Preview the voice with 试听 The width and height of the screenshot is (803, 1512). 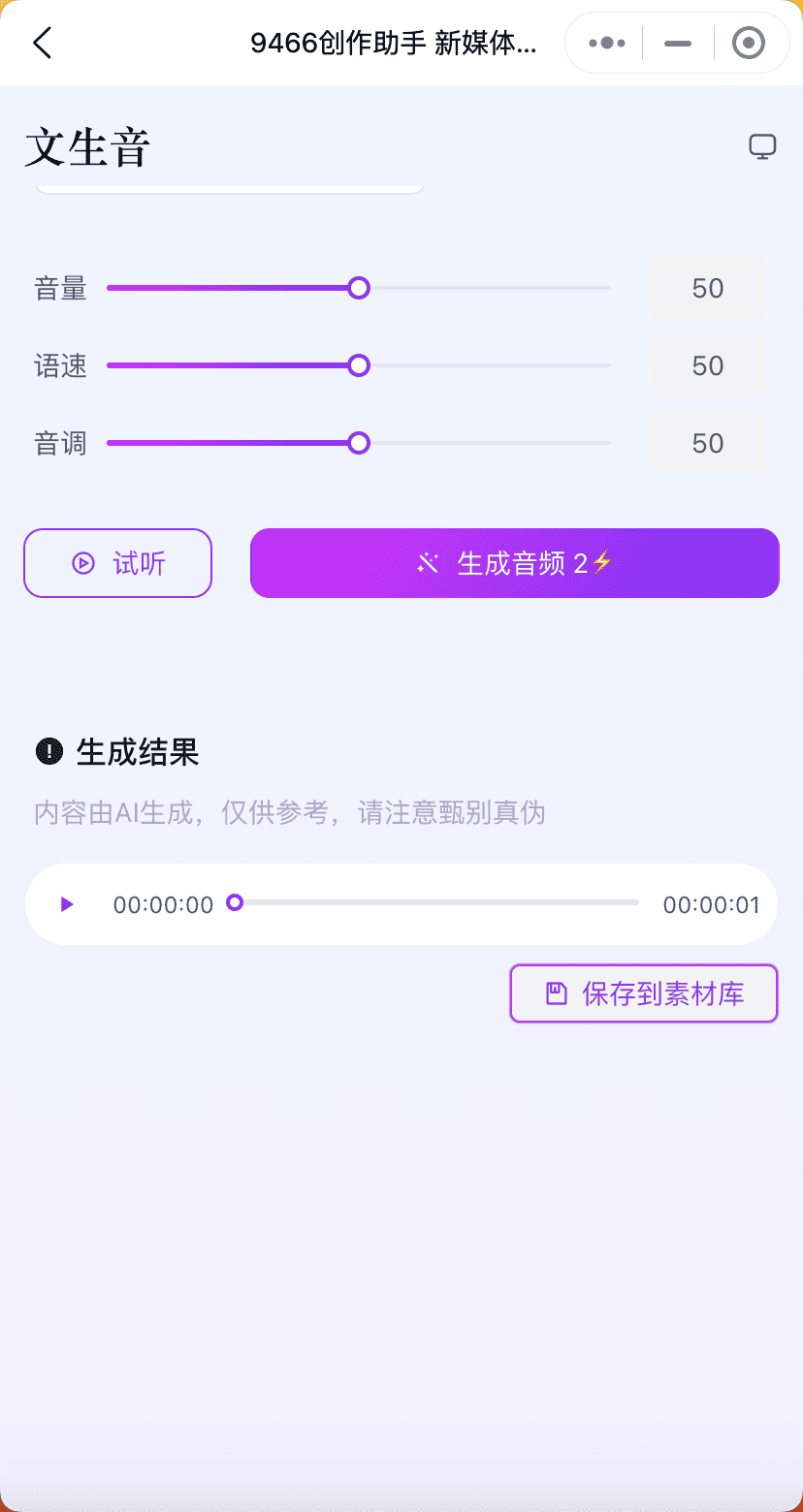(x=117, y=563)
